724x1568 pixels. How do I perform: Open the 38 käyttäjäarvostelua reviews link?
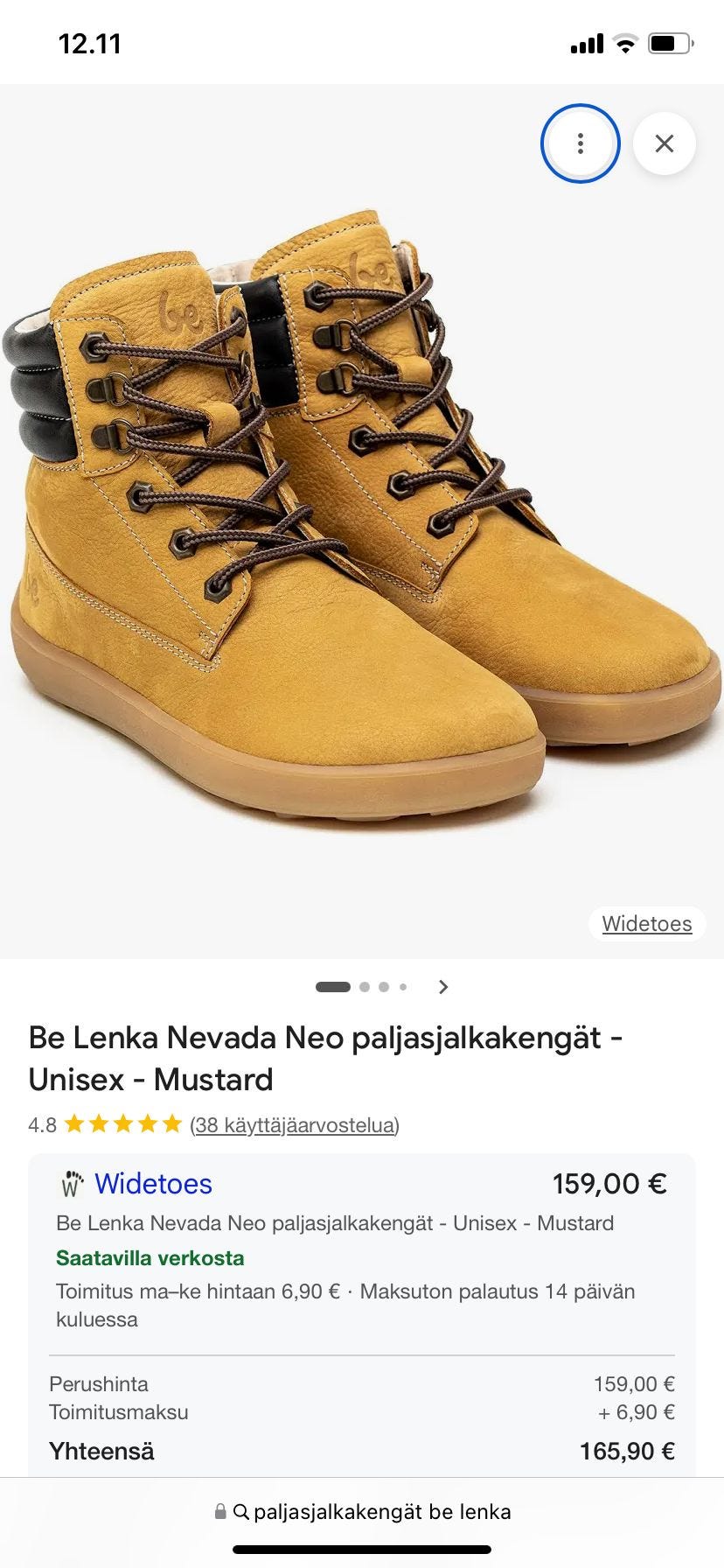click(295, 1124)
